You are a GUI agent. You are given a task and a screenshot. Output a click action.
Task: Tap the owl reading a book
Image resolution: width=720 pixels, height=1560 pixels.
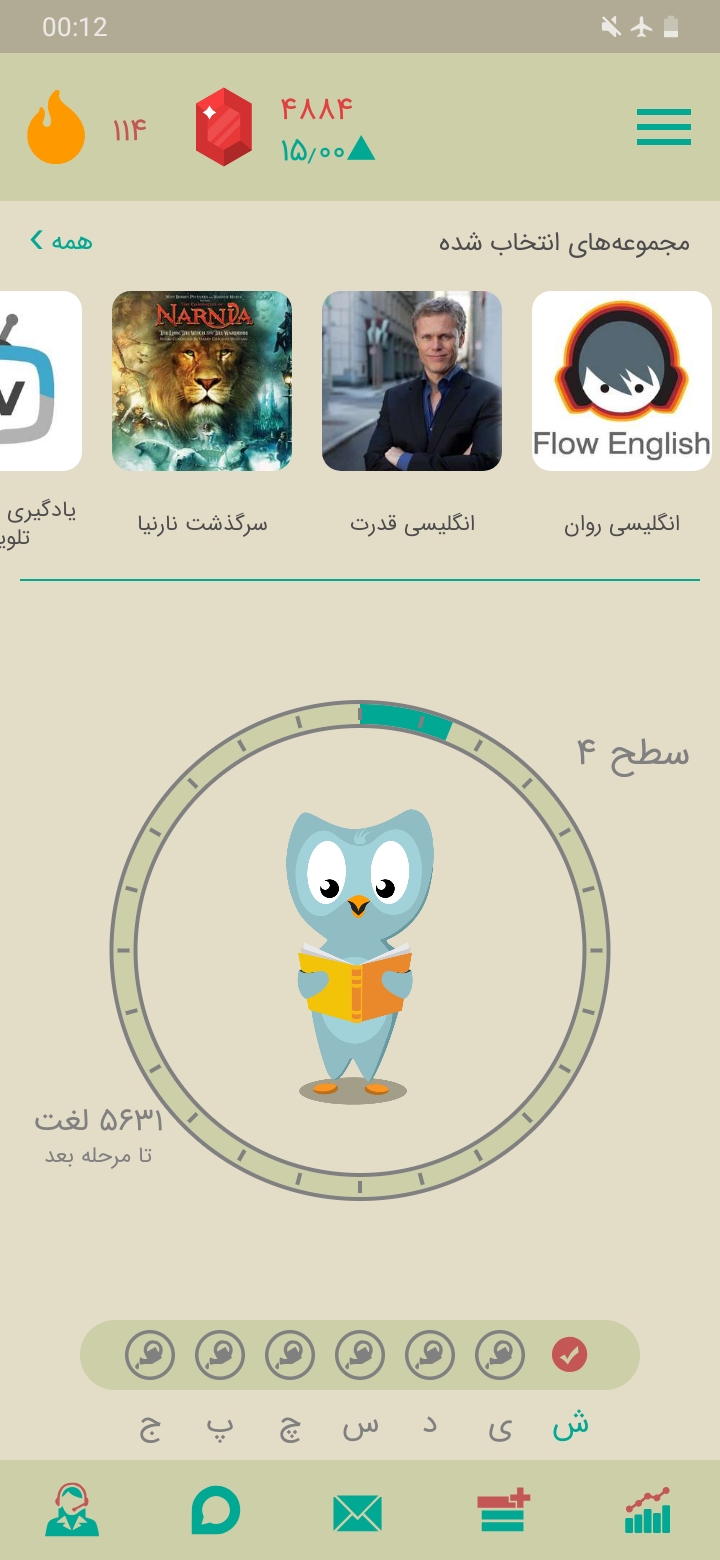click(x=359, y=956)
